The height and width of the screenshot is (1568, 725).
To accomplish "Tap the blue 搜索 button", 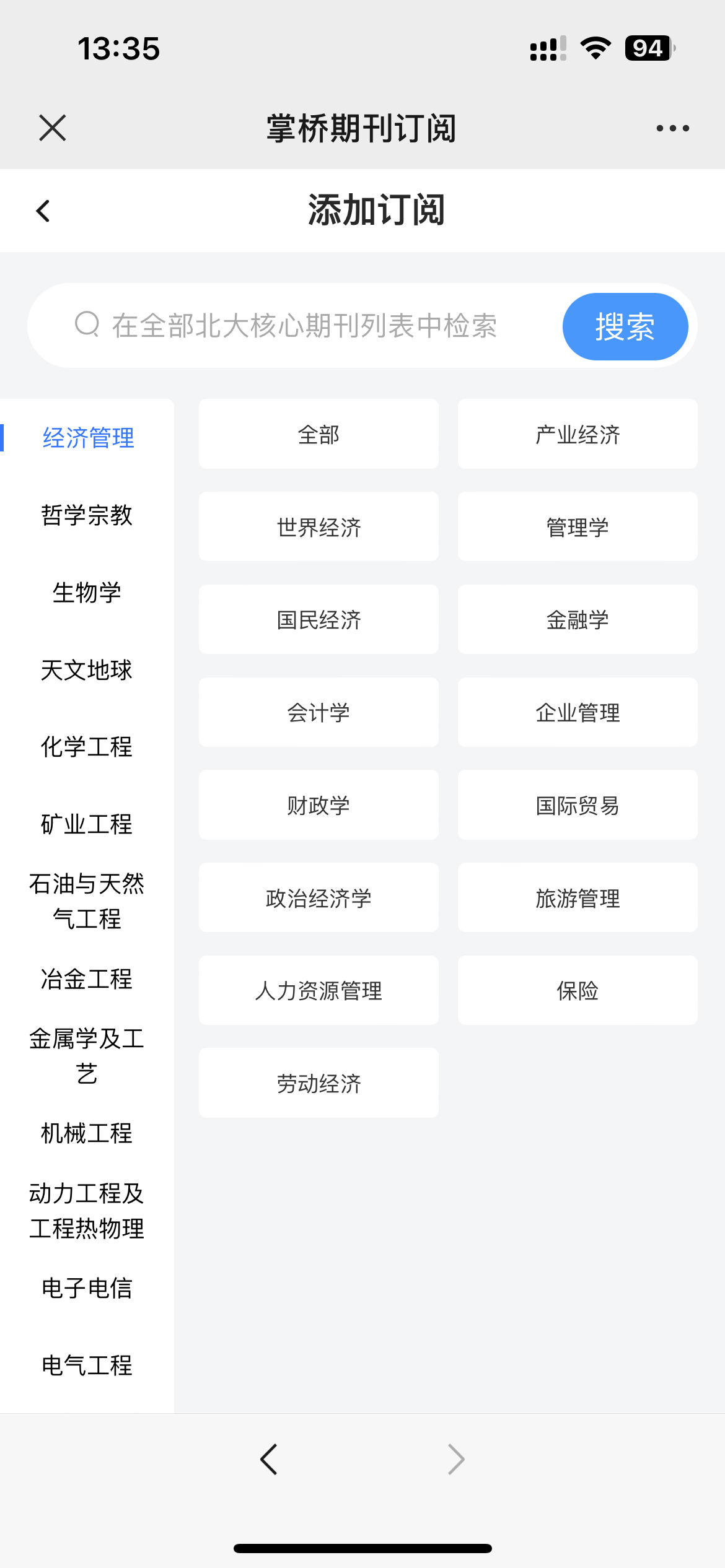I will [x=625, y=326].
